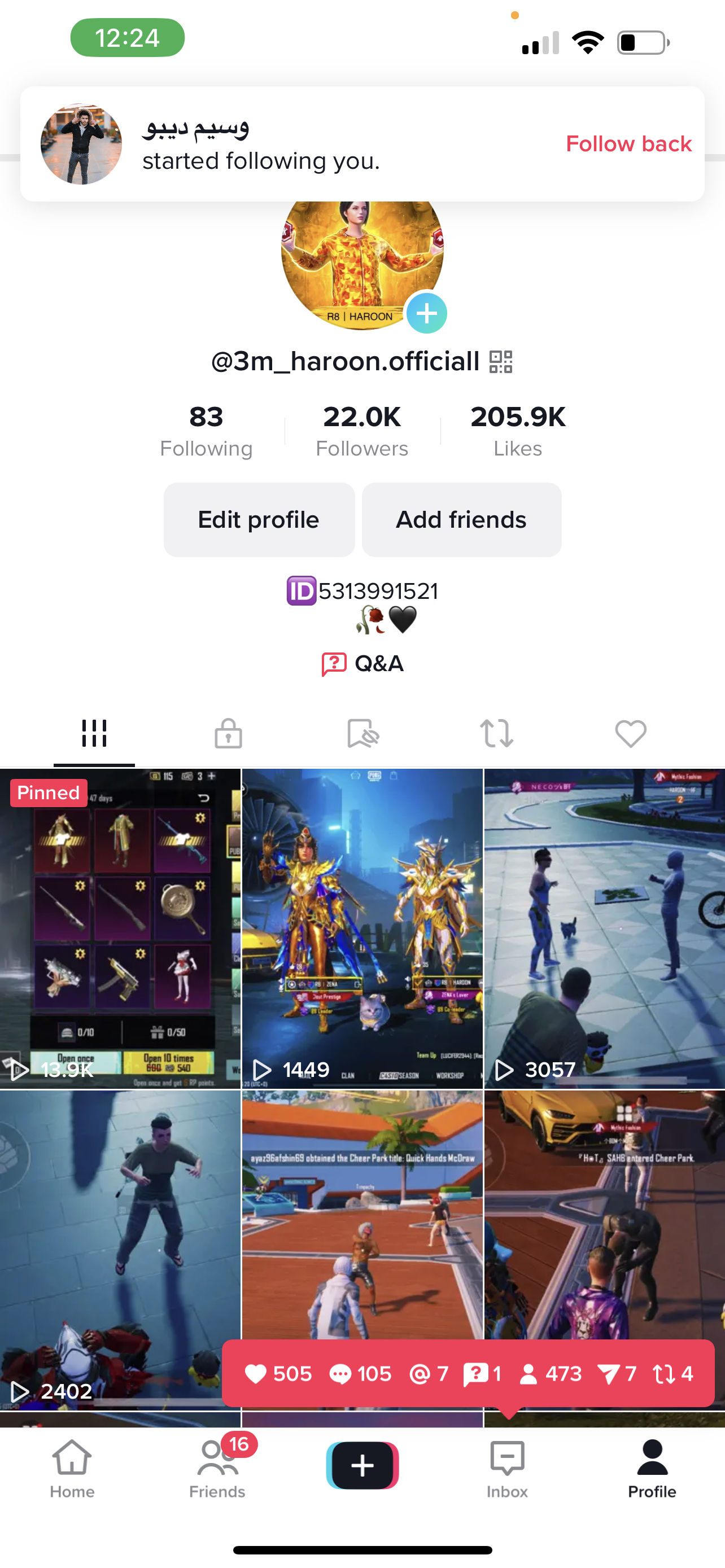Open the Inbox tab
The width and height of the screenshot is (725, 1568).
tap(507, 1468)
